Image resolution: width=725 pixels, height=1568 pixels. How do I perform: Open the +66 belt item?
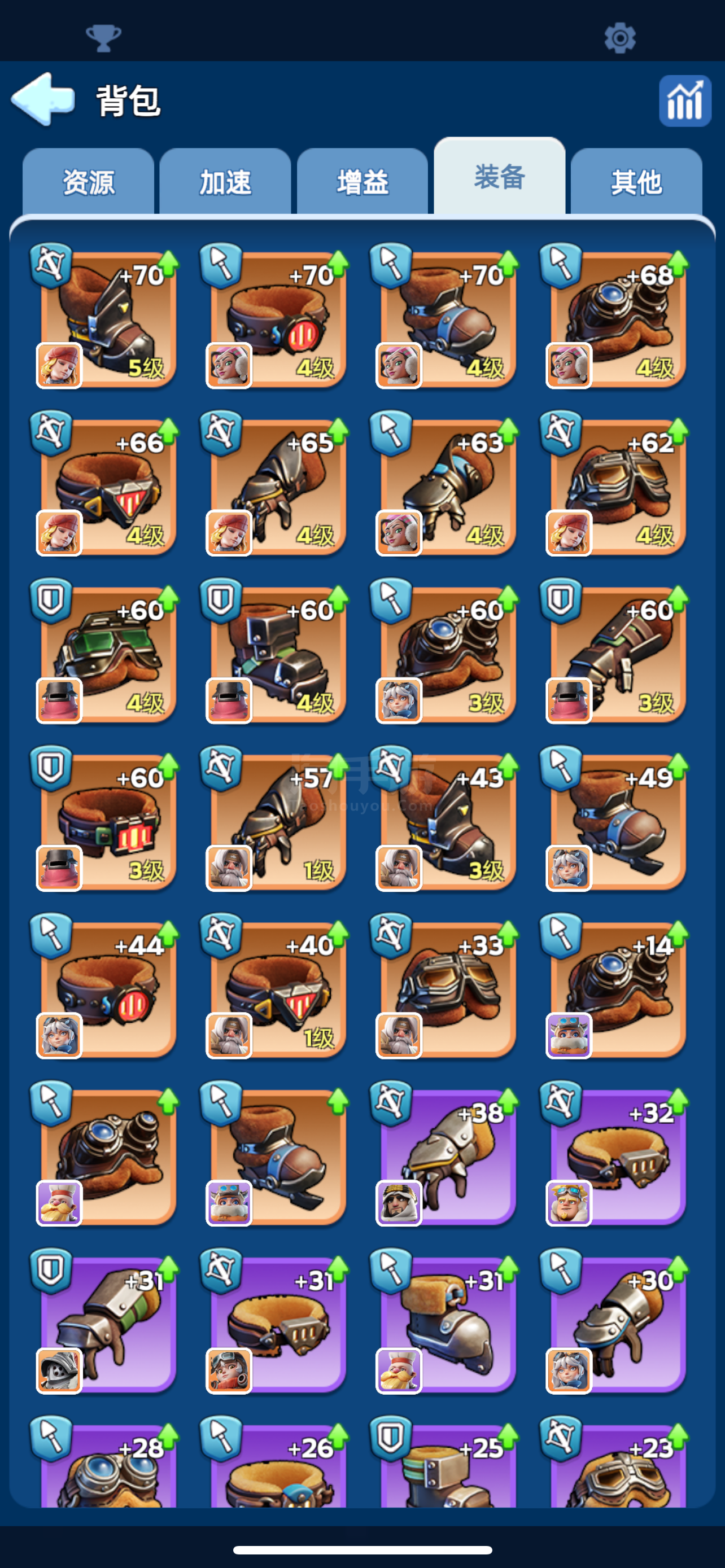(x=104, y=484)
